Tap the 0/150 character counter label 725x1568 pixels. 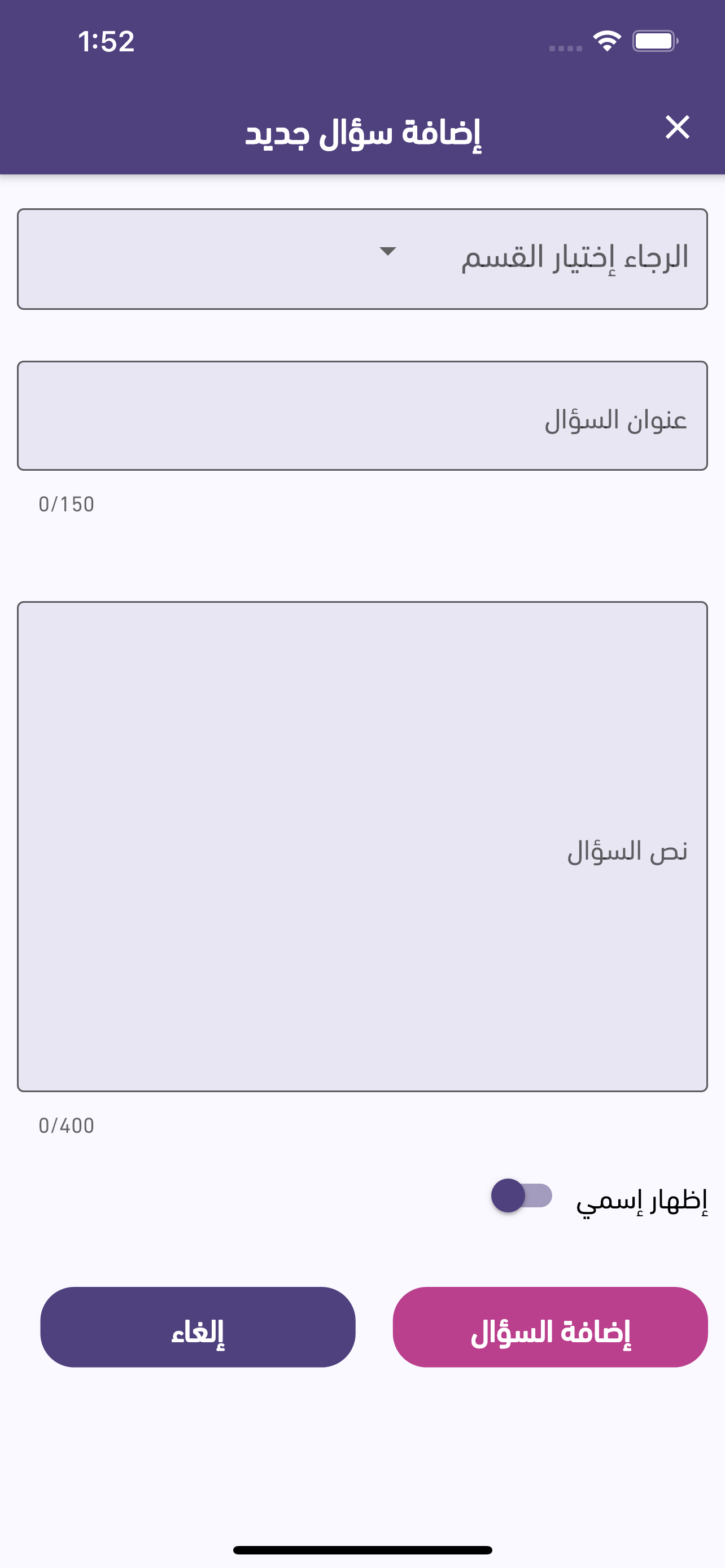[x=67, y=503]
